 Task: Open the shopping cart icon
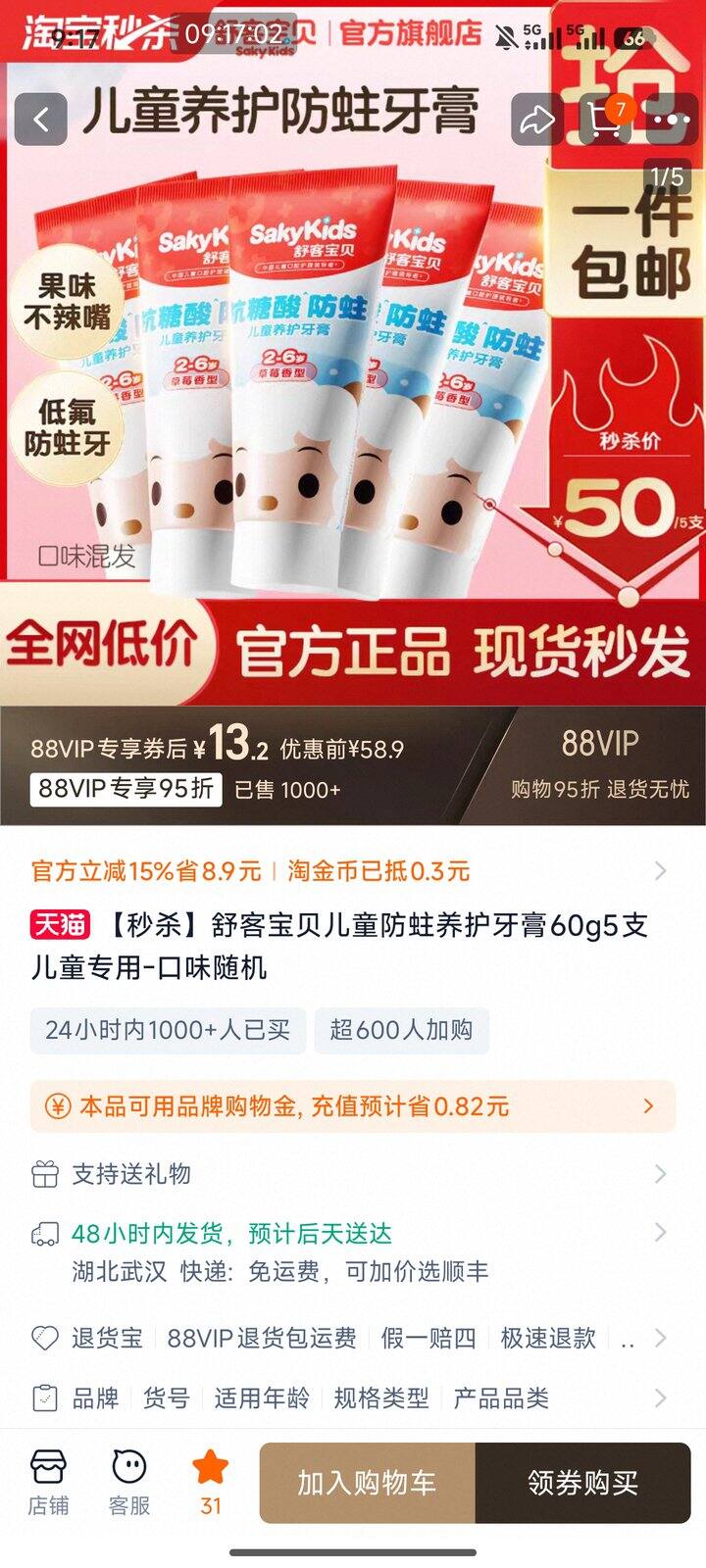(605, 120)
